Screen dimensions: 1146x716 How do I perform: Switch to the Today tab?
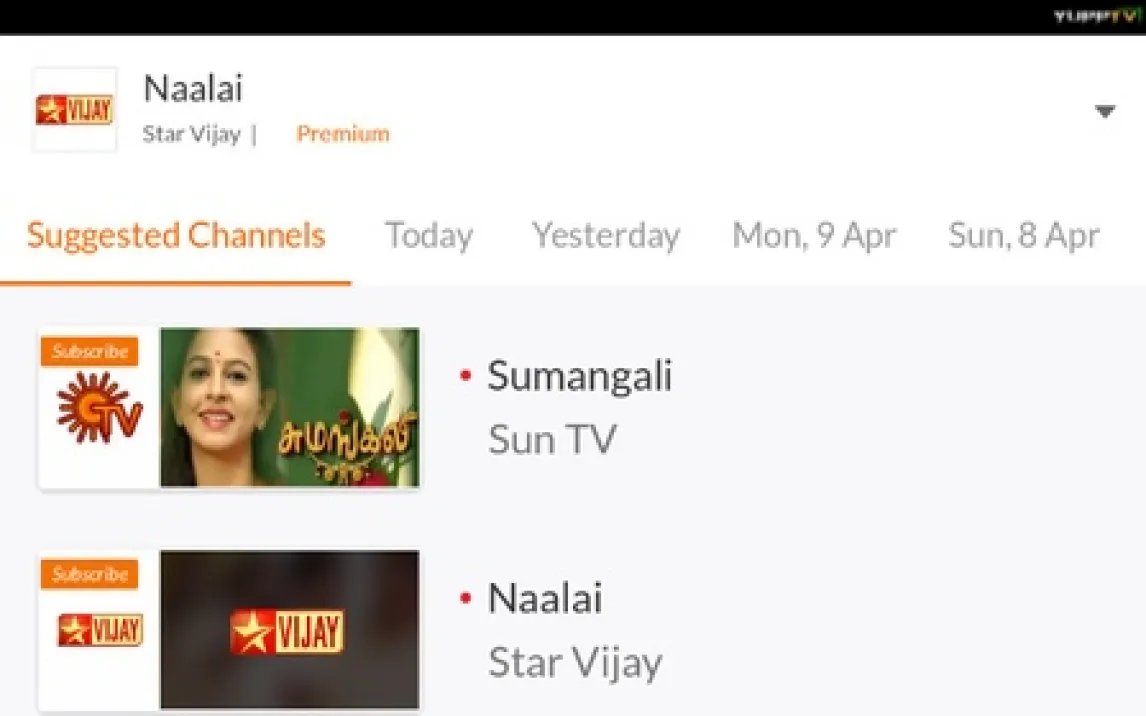pos(429,236)
